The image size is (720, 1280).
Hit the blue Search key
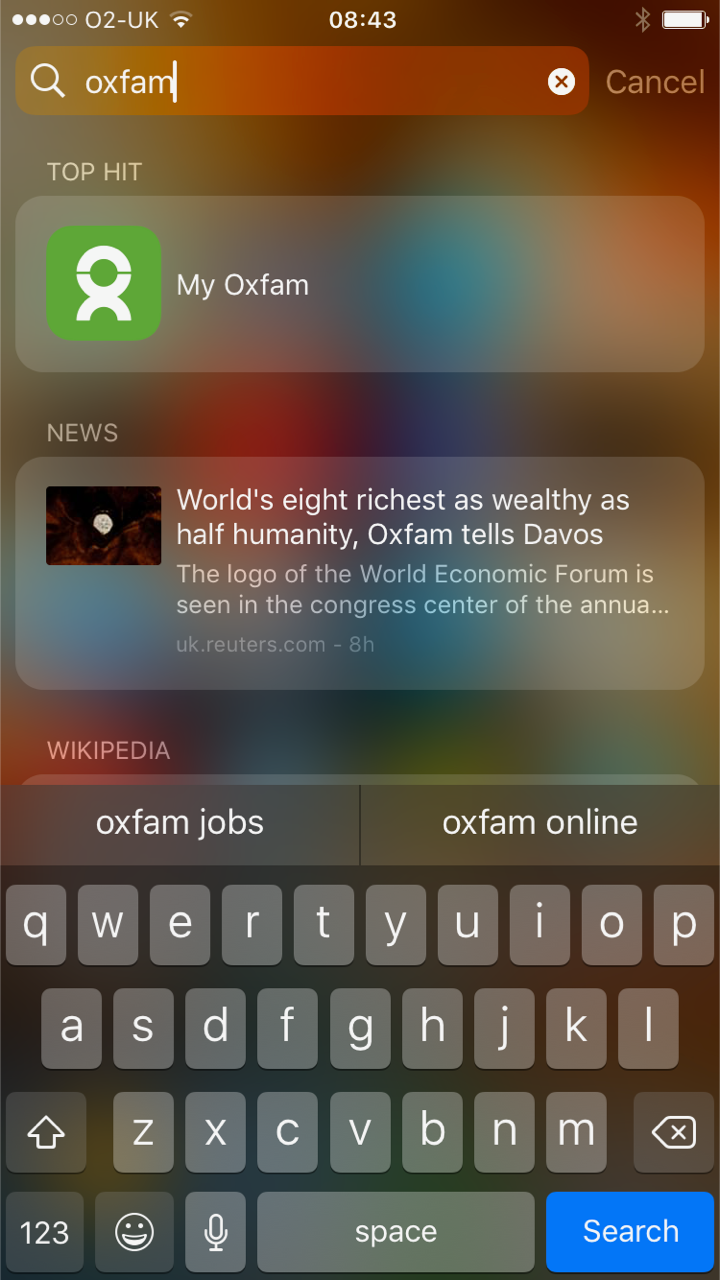630,1231
